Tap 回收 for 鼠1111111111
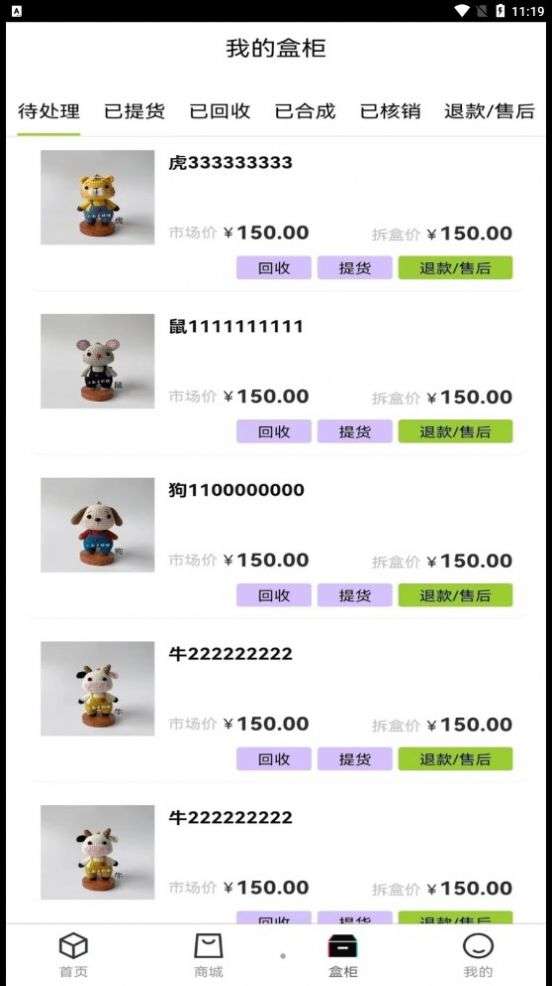 [x=273, y=431]
